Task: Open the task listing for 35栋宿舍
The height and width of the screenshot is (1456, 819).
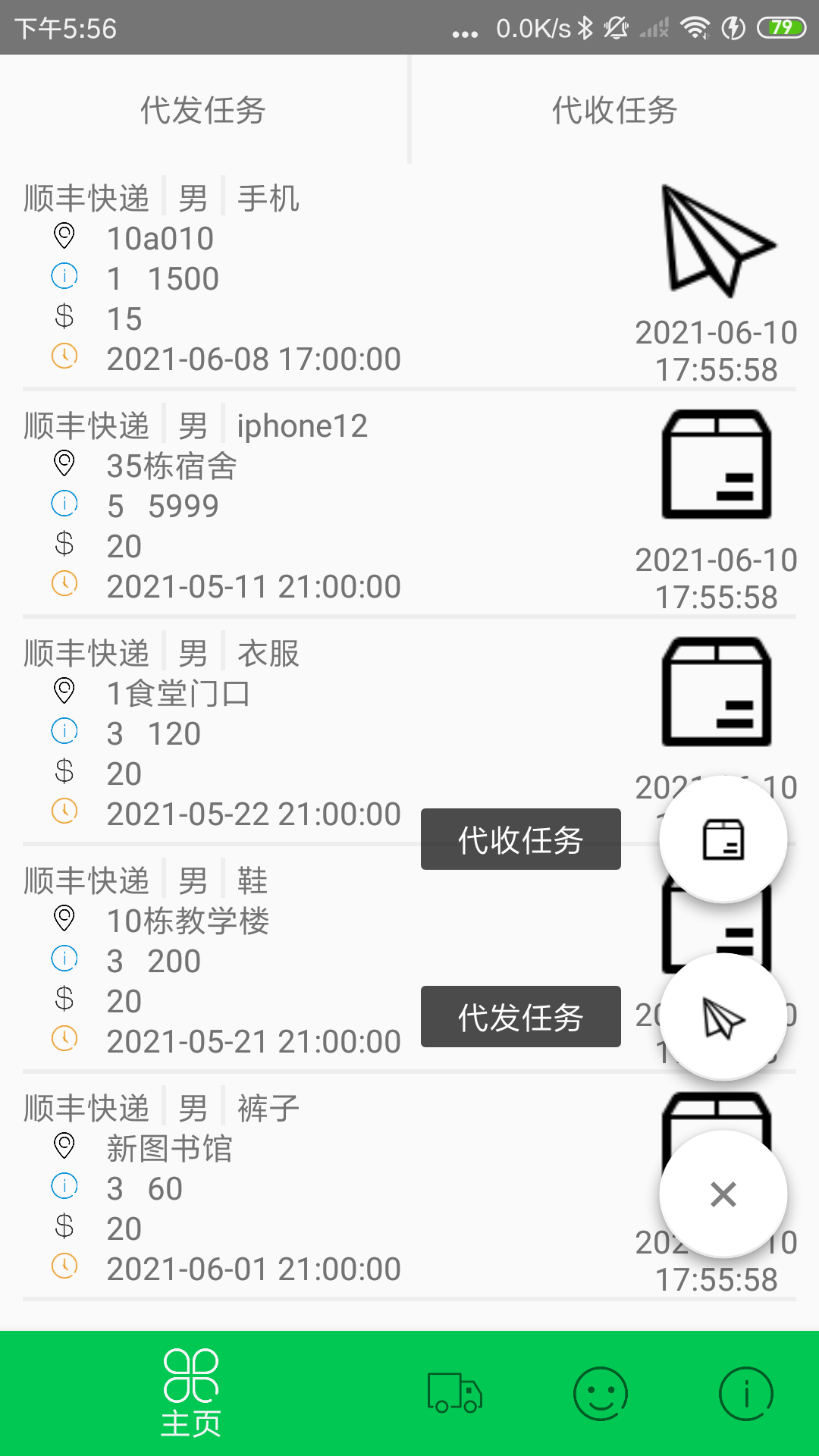Action: pyautogui.click(x=227, y=504)
